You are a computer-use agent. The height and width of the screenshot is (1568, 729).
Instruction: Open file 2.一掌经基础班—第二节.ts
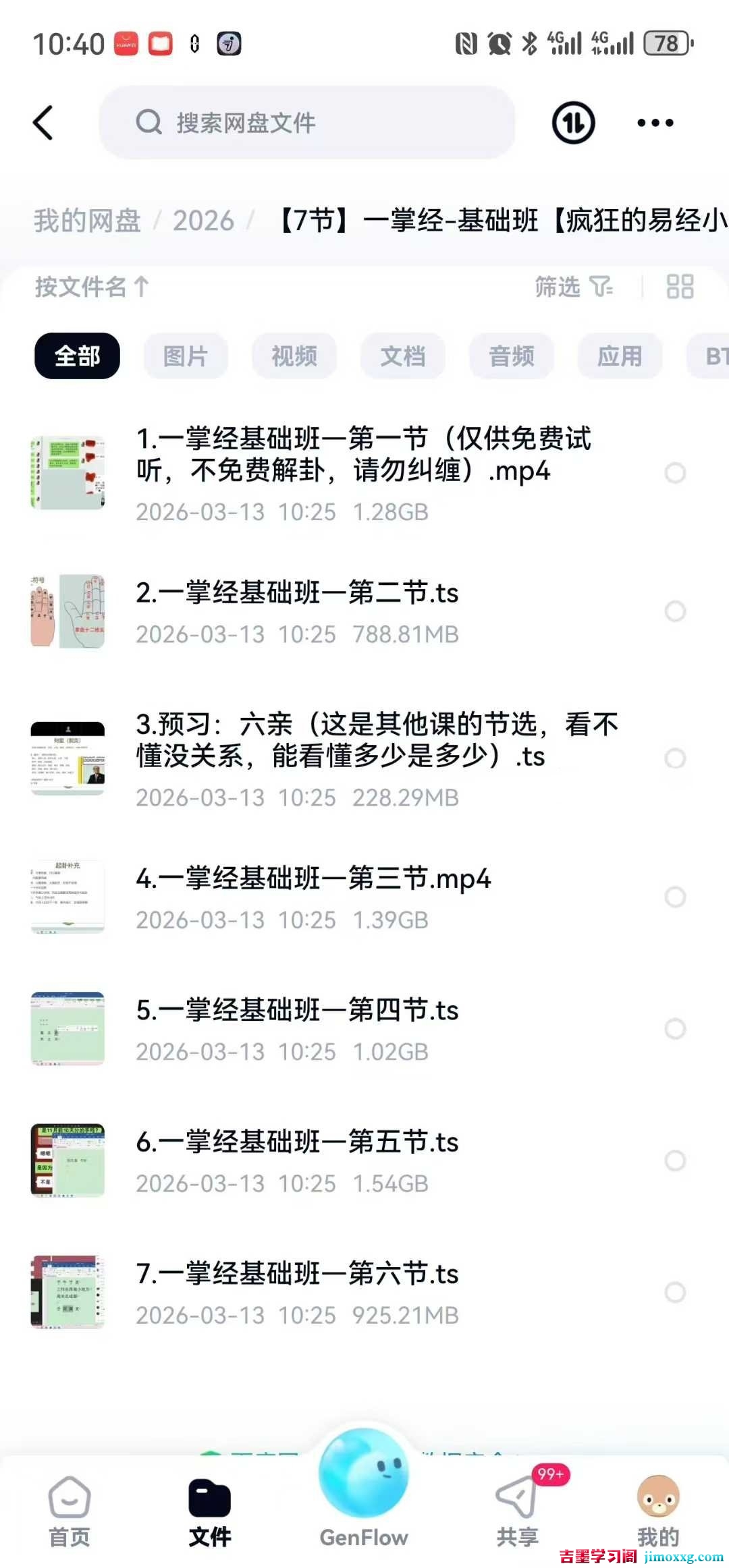pos(297,594)
